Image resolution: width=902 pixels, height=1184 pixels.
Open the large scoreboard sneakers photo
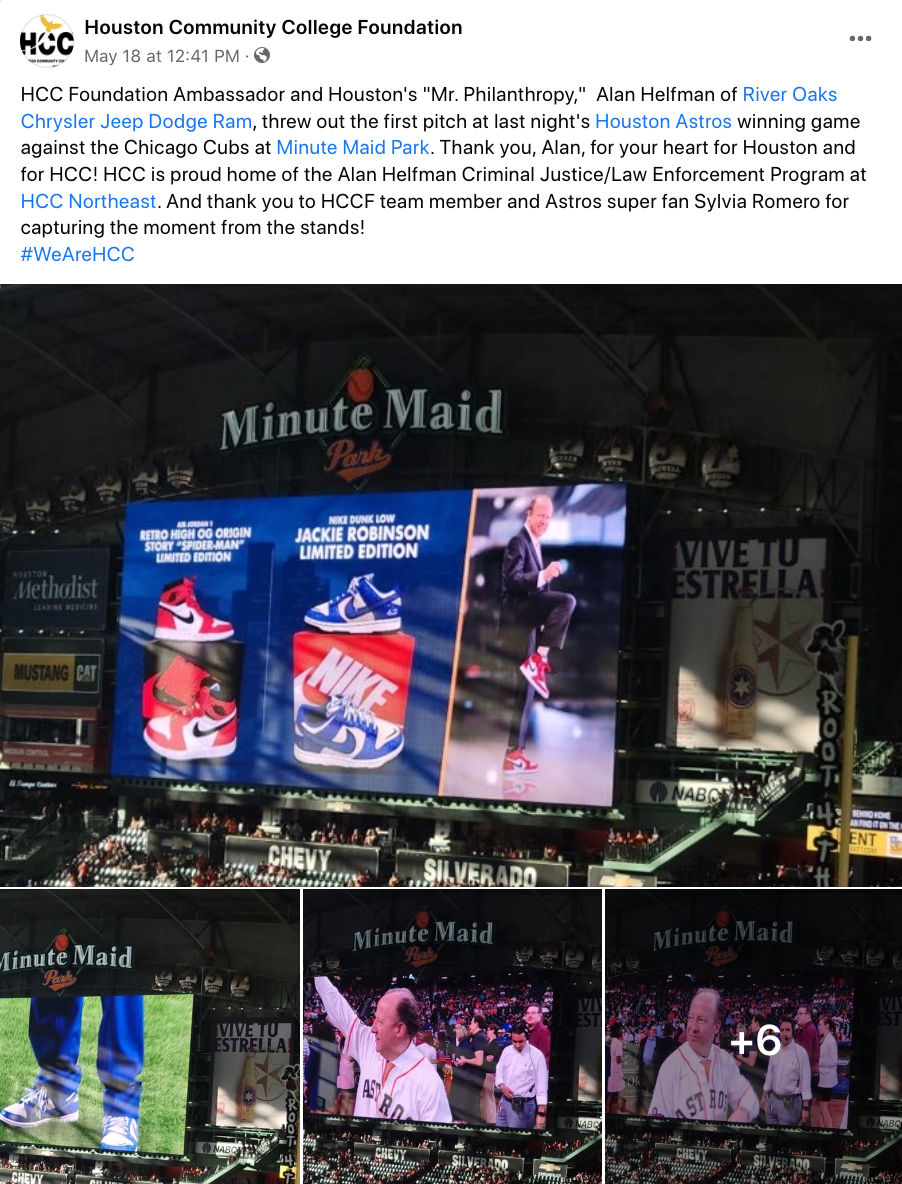pyautogui.click(x=450, y=585)
